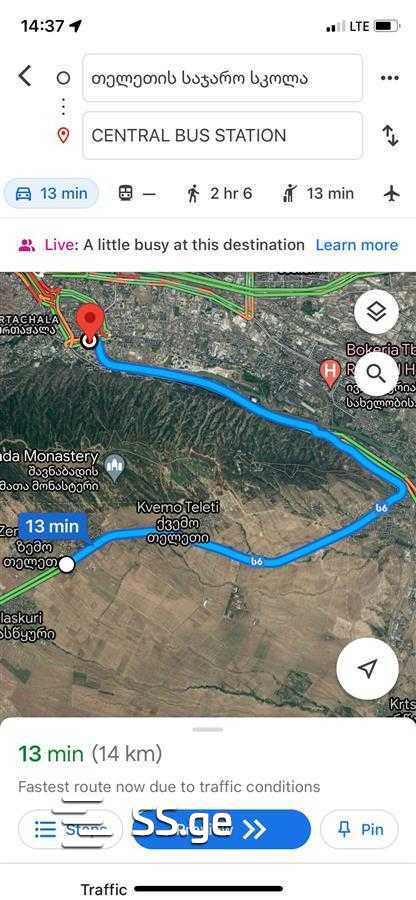Start navigation with the blue button
Viewport: 416px width, 900px height.
221,829
